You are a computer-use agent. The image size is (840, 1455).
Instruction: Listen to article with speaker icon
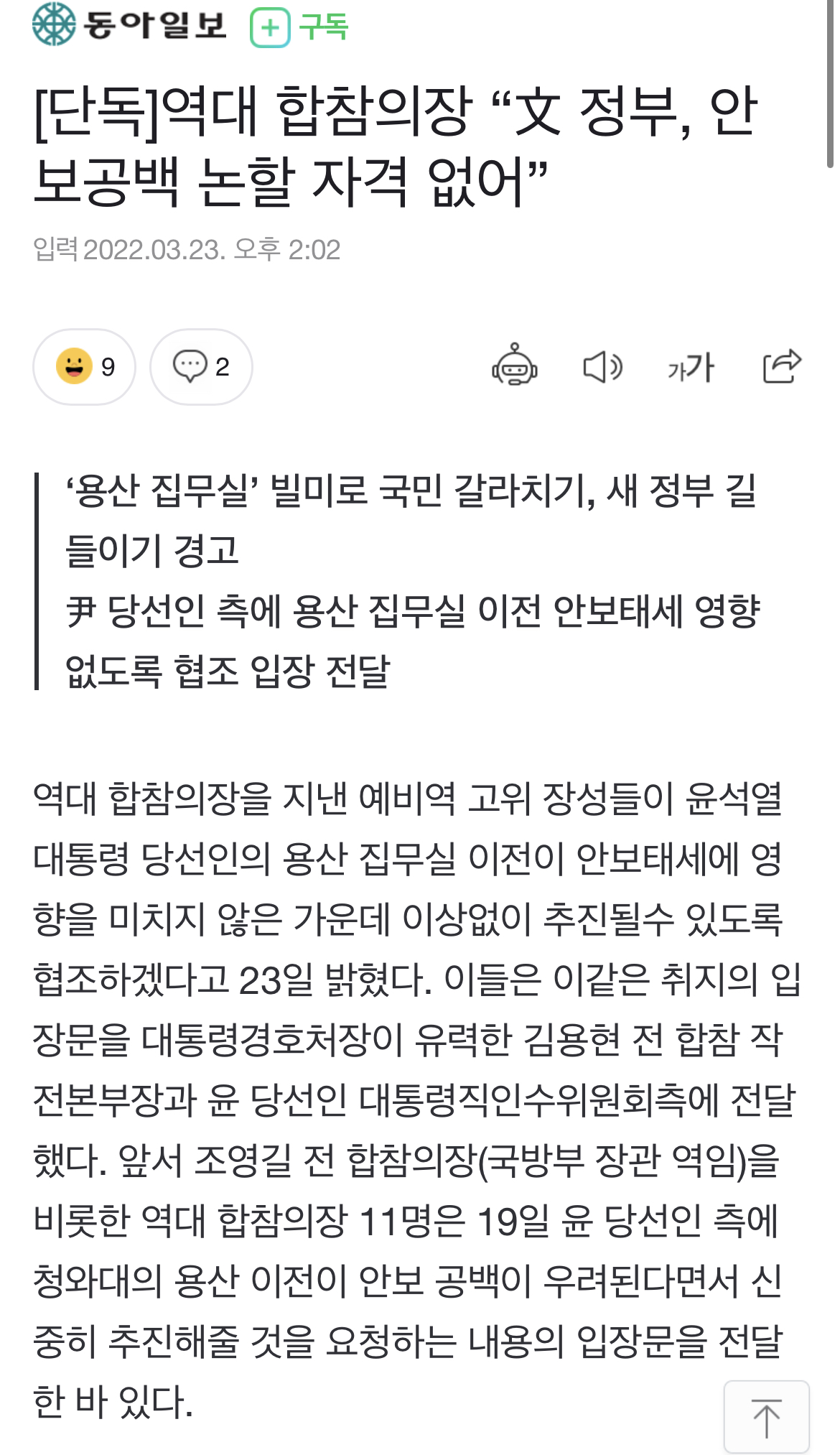(x=602, y=367)
